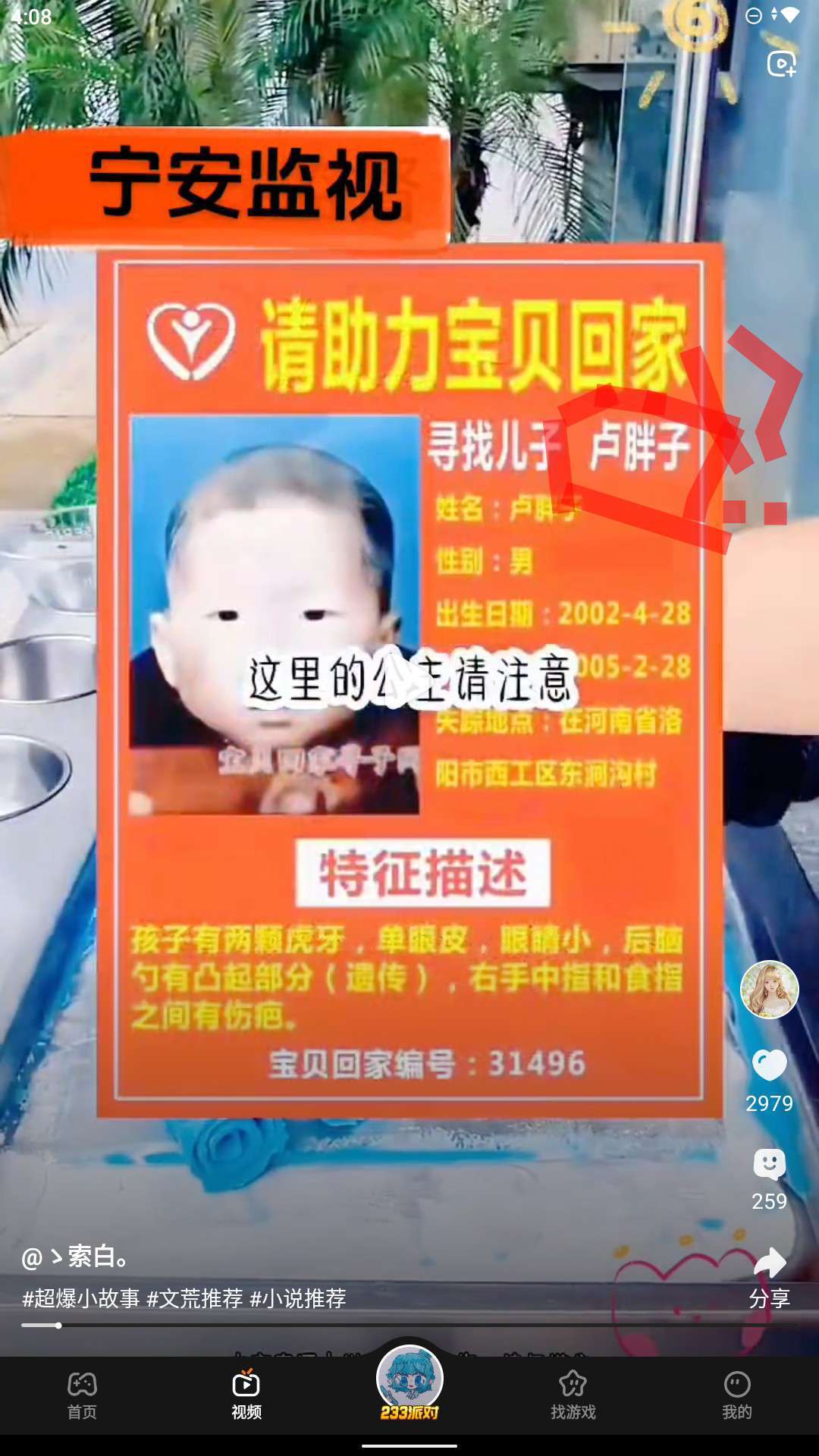Seek on the video progress bar
Image resolution: width=819 pixels, height=1456 pixels.
click(x=379, y=1326)
